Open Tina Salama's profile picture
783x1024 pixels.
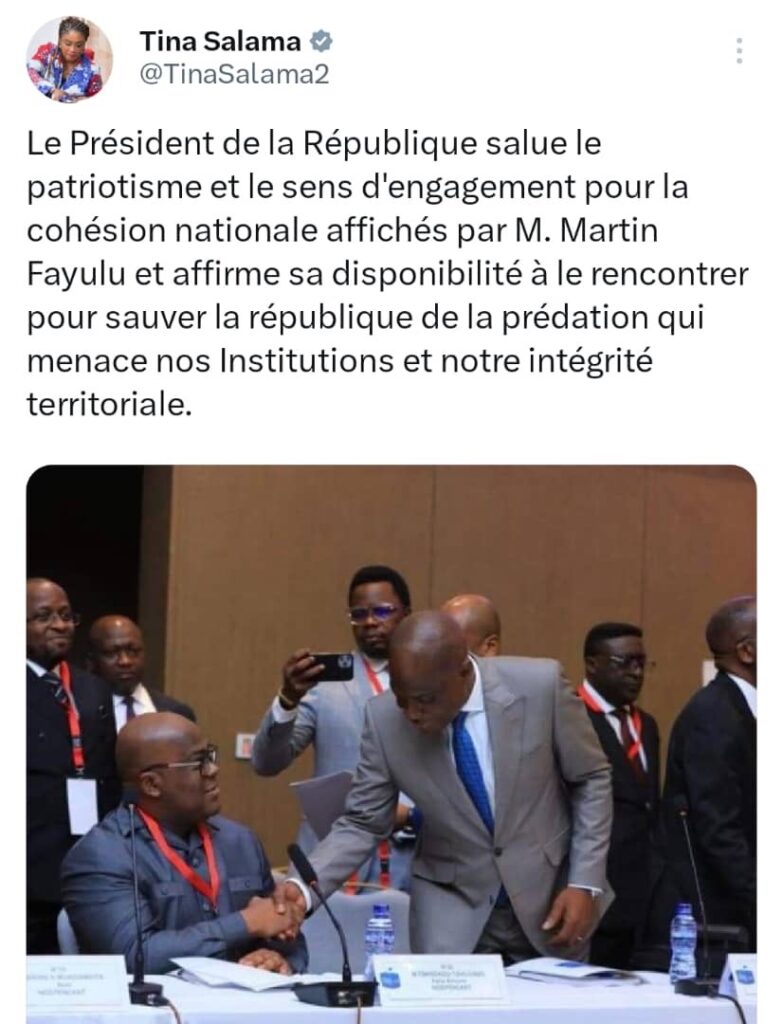click(x=69, y=59)
